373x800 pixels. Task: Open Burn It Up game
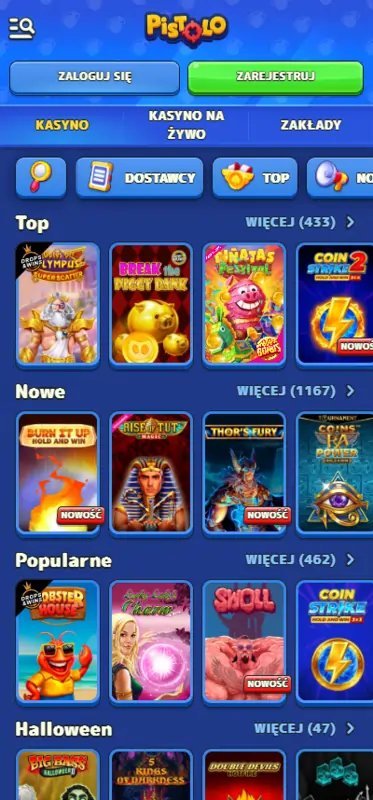[58, 473]
